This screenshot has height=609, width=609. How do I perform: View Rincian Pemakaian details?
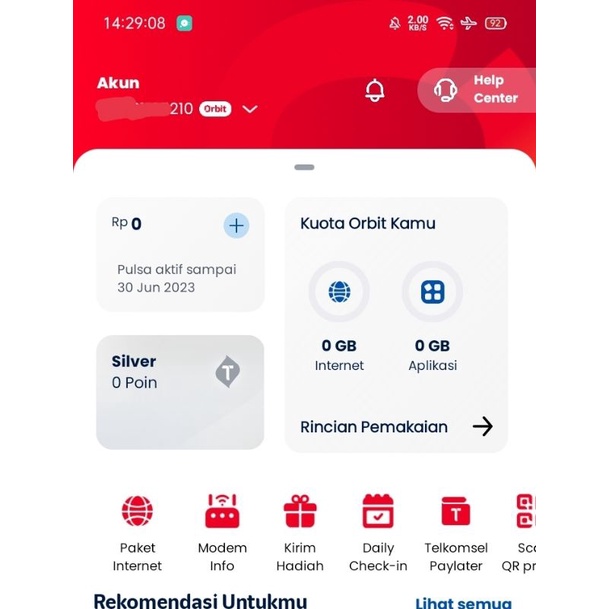tap(396, 427)
